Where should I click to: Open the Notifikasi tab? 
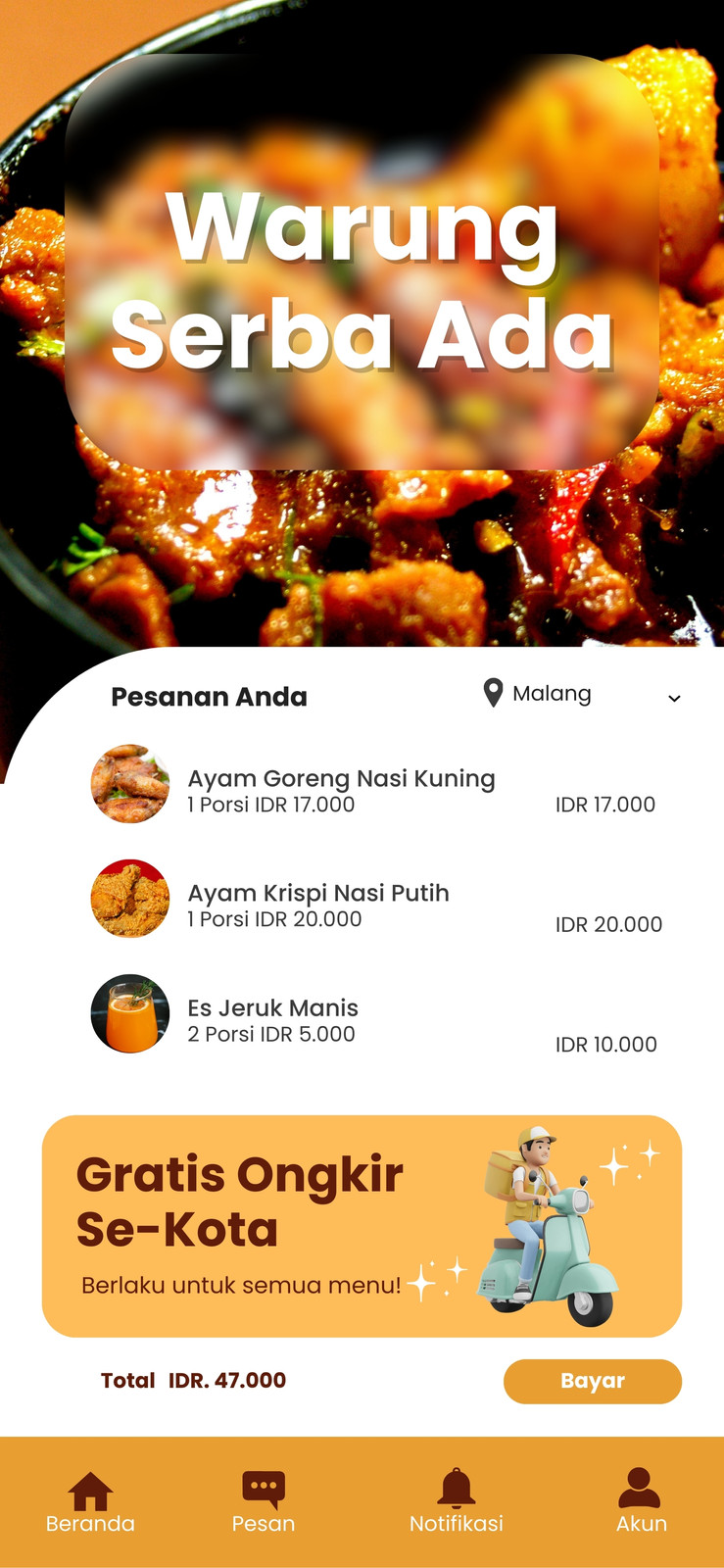click(457, 1502)
